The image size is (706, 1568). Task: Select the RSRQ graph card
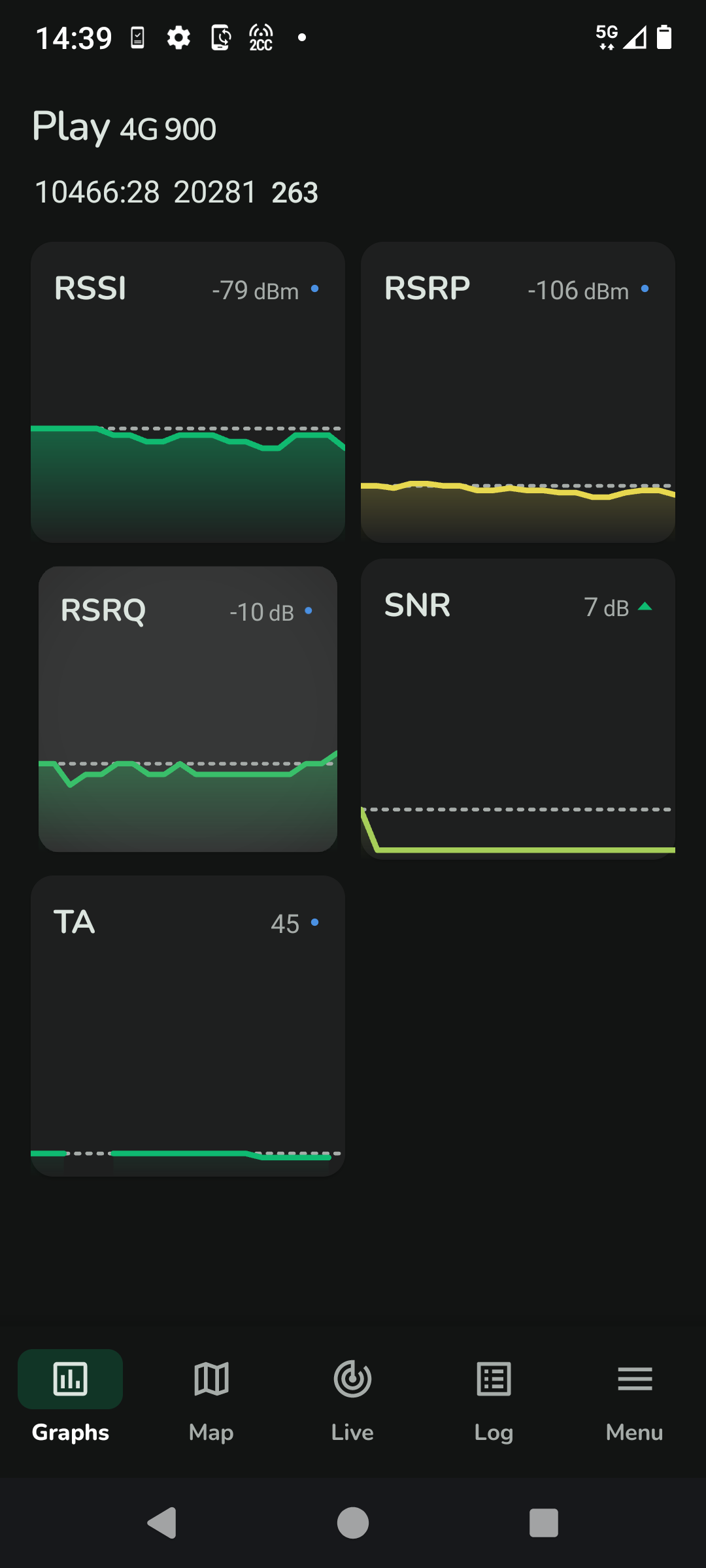tap(188, 709)
